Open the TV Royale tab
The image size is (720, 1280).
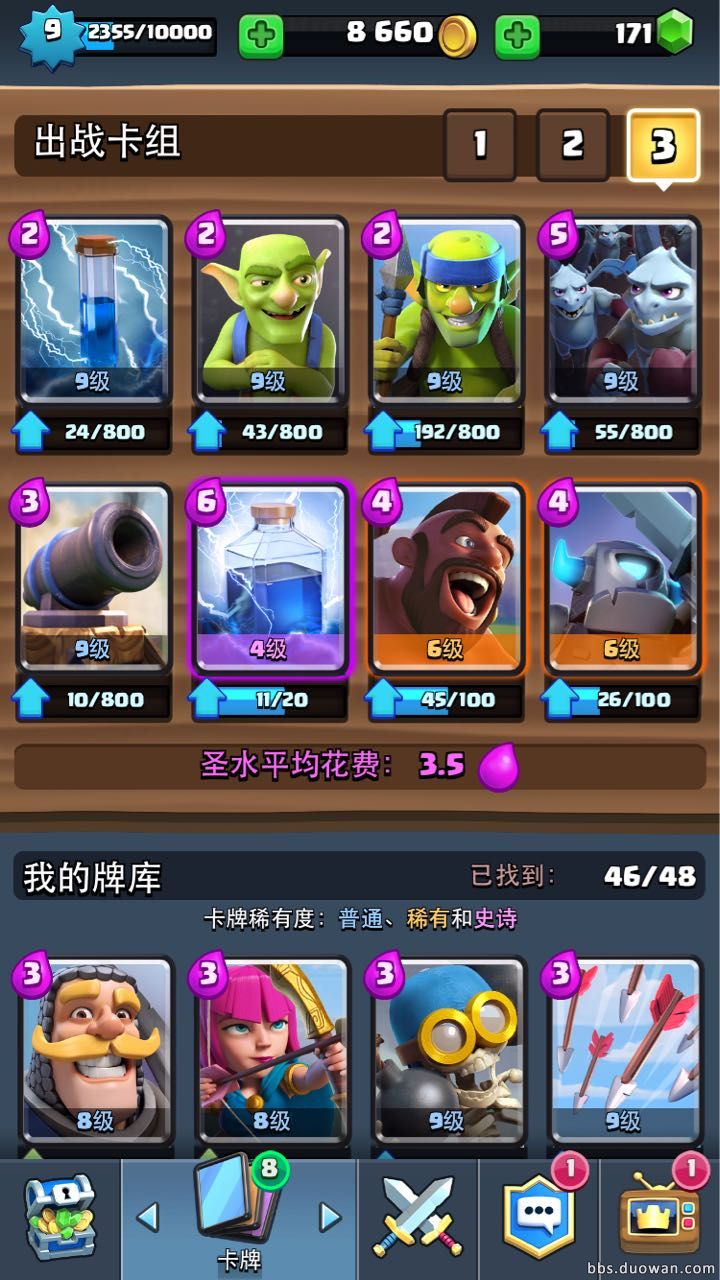pos(660,1218)
